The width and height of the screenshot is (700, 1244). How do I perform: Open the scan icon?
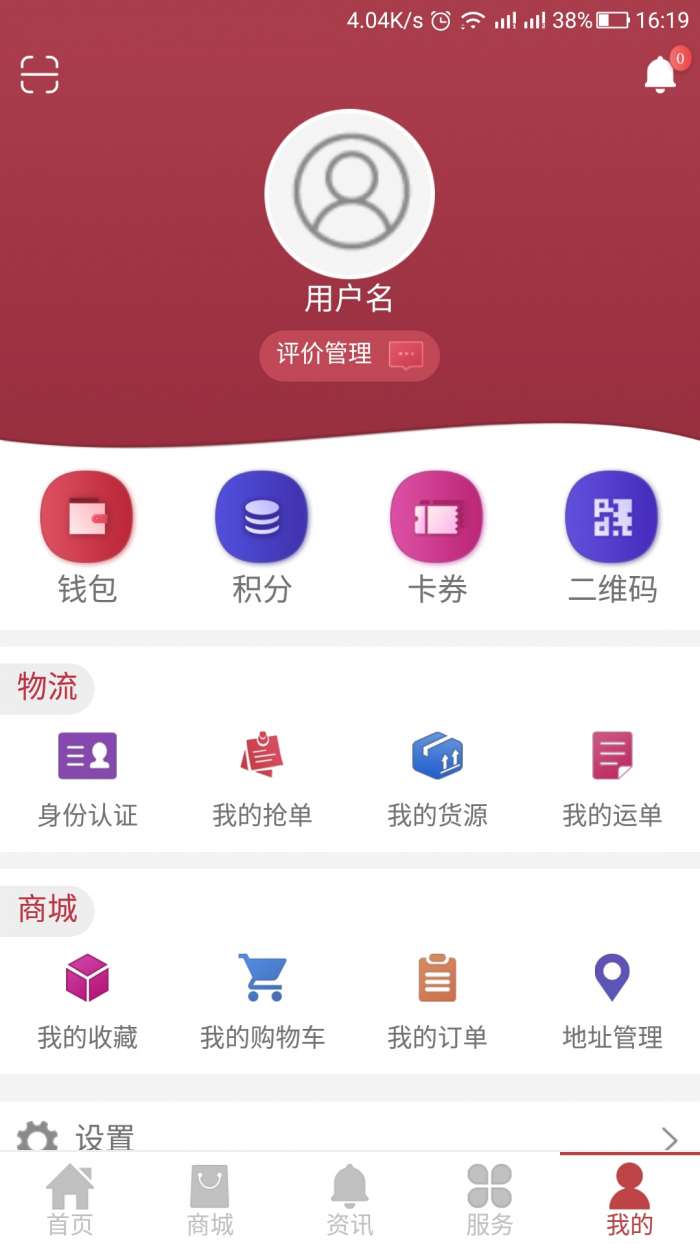coord(40,75)
